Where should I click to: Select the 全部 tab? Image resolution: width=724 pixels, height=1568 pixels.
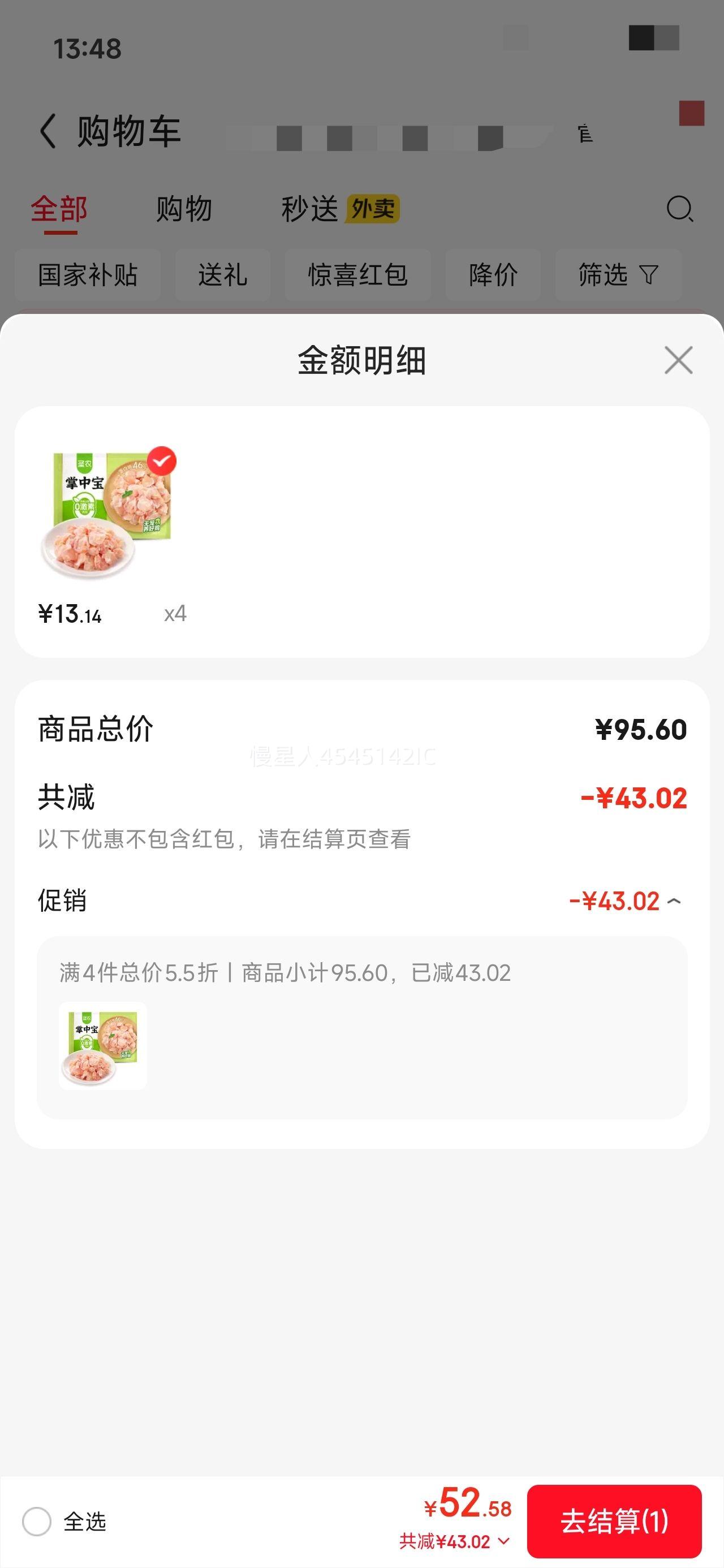point(60,209)
